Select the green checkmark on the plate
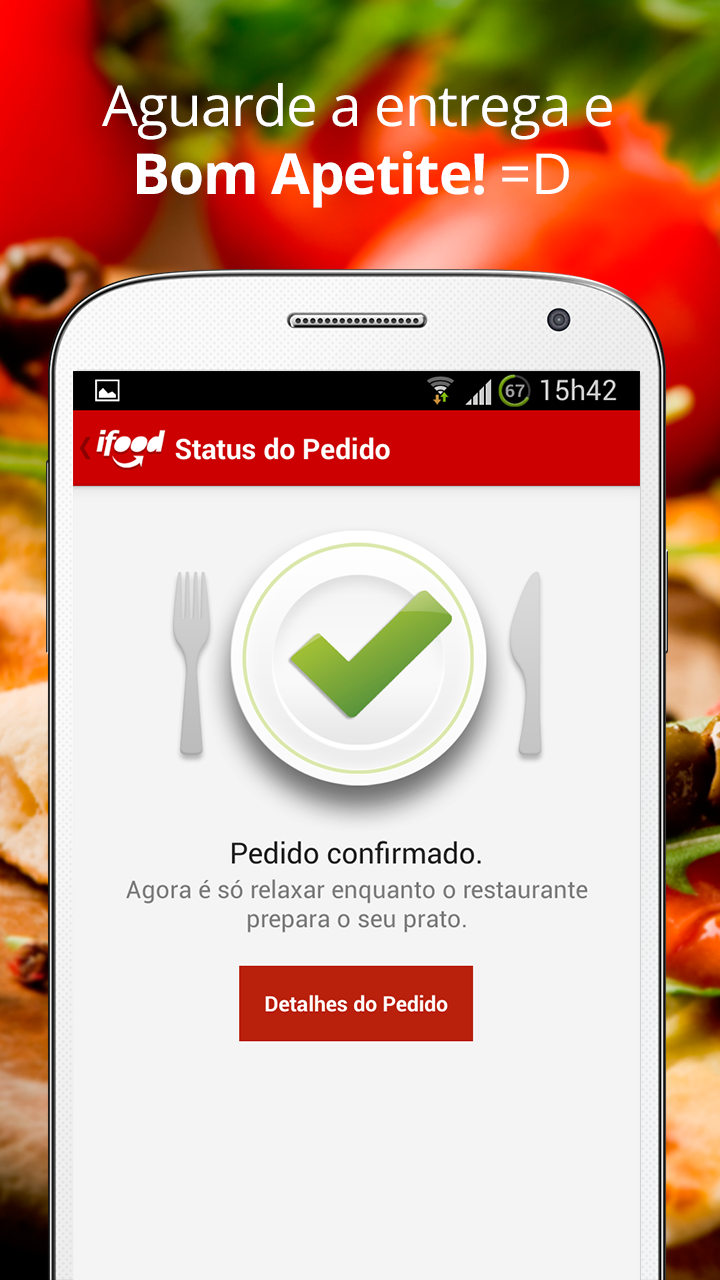720x1280 pixels. tap(368, 660)
